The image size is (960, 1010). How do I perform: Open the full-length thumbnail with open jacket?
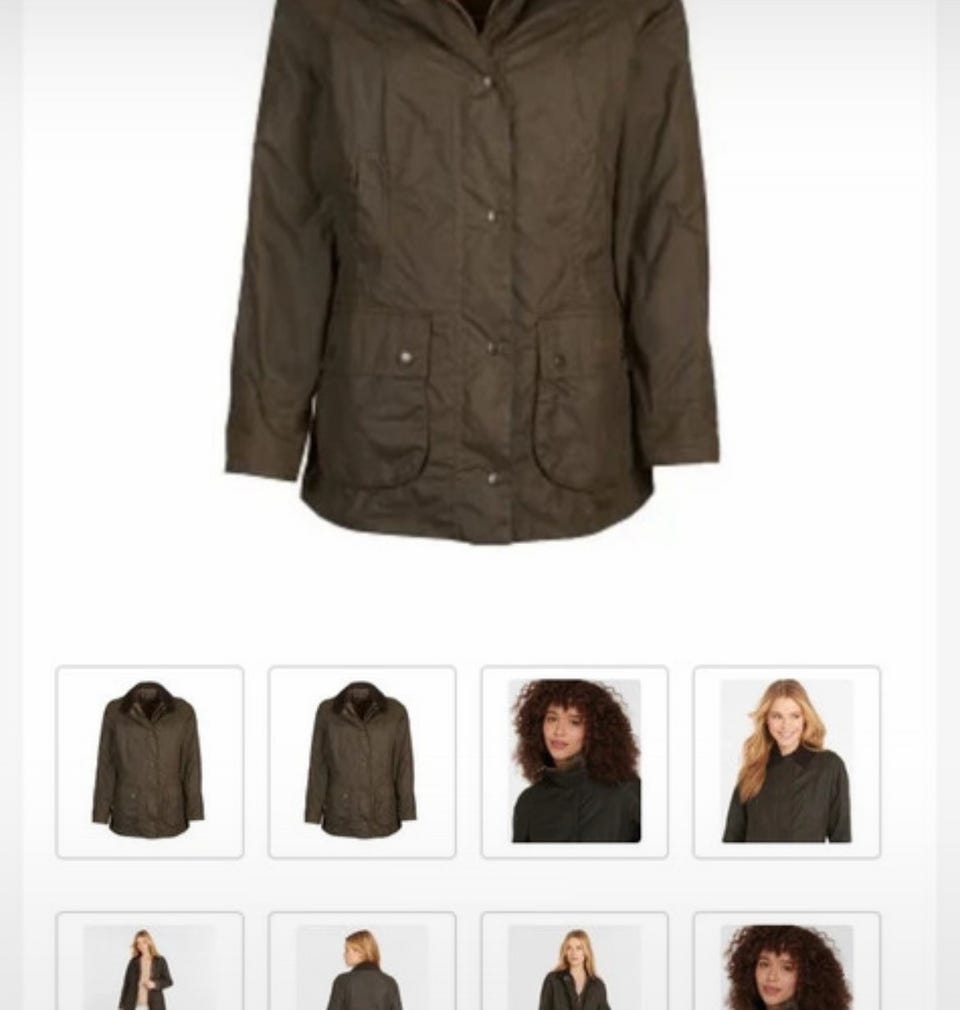[150, 965]
